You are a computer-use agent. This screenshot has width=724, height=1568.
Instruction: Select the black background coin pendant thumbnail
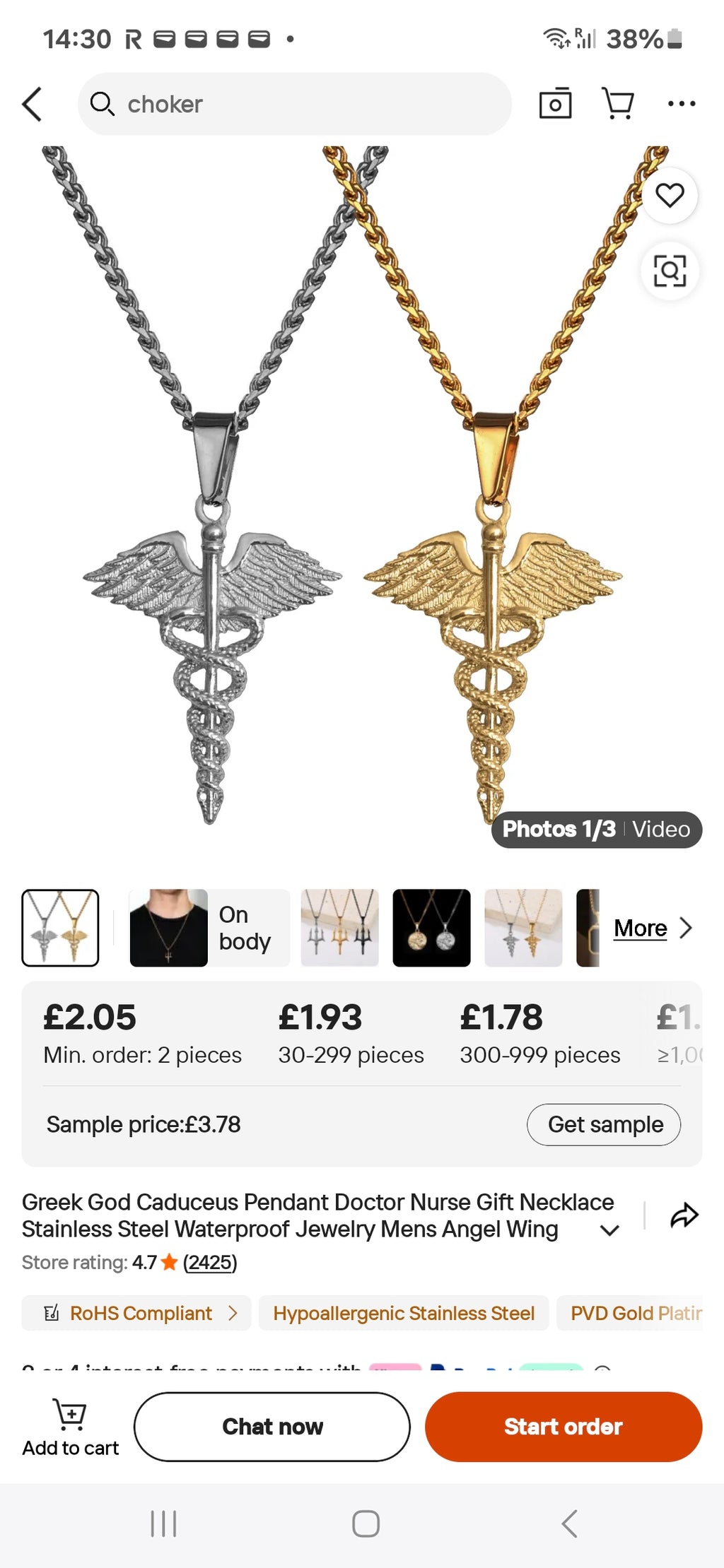tap(431, 928)
